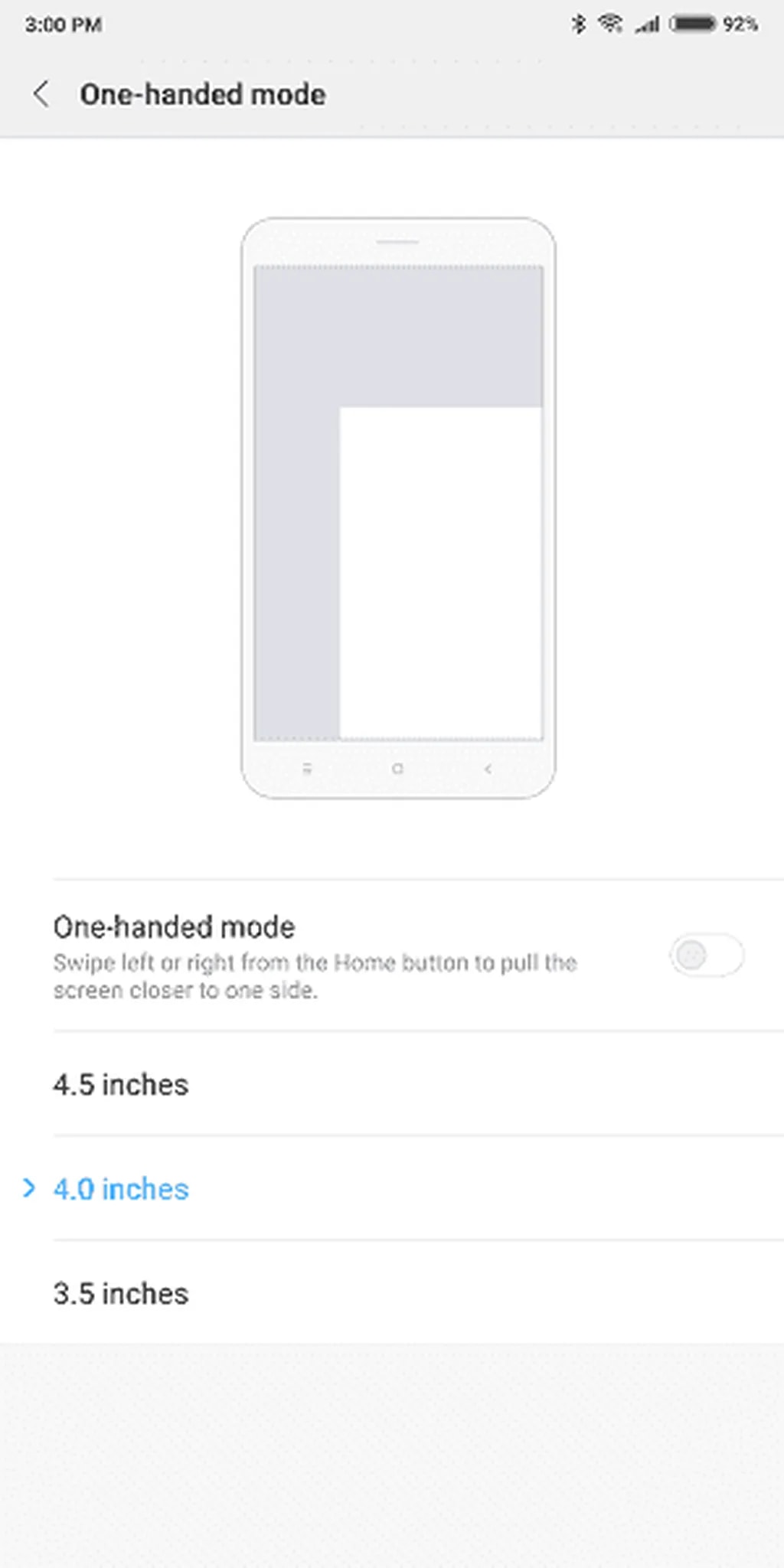Image resolution: width=784 pixels, height=1568 pixels.
Task: Choose the 4.0 inches screen size
Action: (x=121, y=1189)
